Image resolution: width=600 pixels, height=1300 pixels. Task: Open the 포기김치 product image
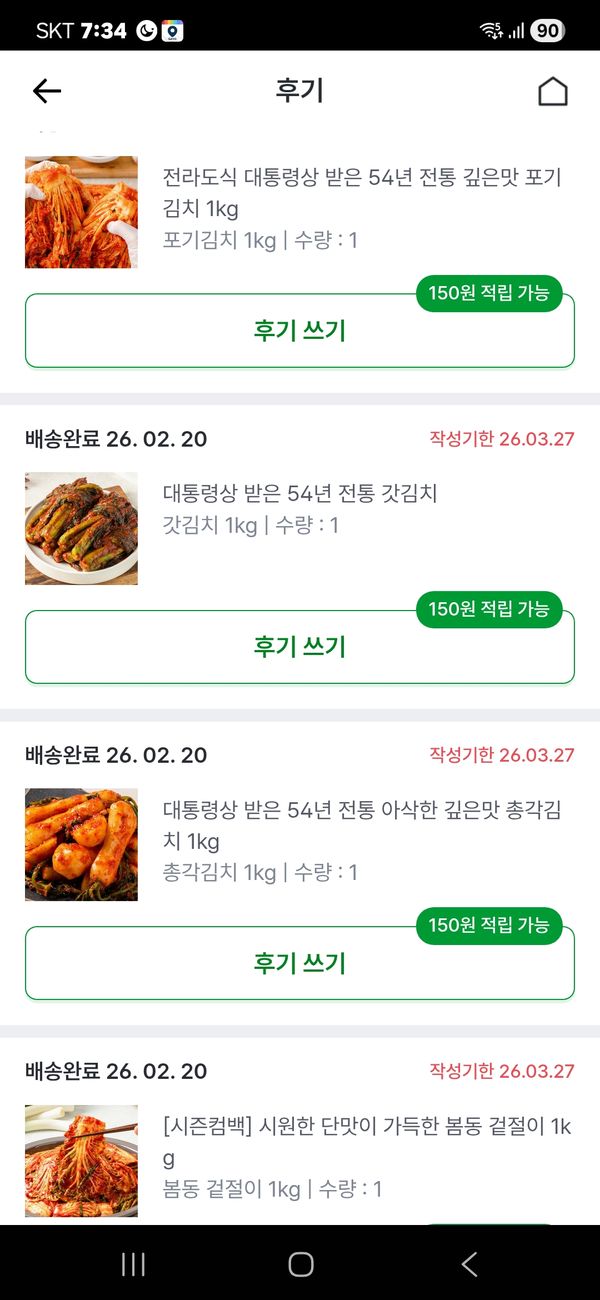[x=81, y=212]
